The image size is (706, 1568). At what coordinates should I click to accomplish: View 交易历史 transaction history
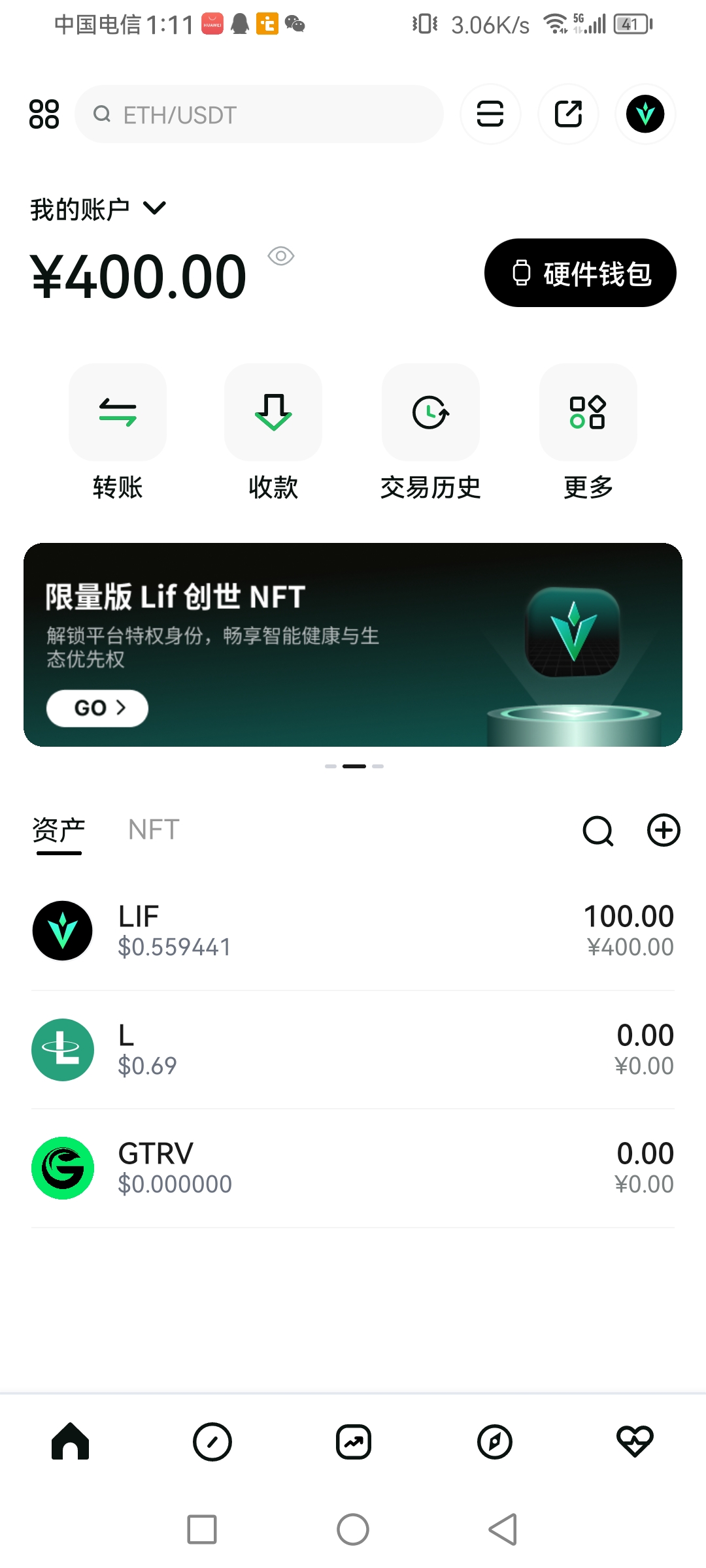pos(430,412)
